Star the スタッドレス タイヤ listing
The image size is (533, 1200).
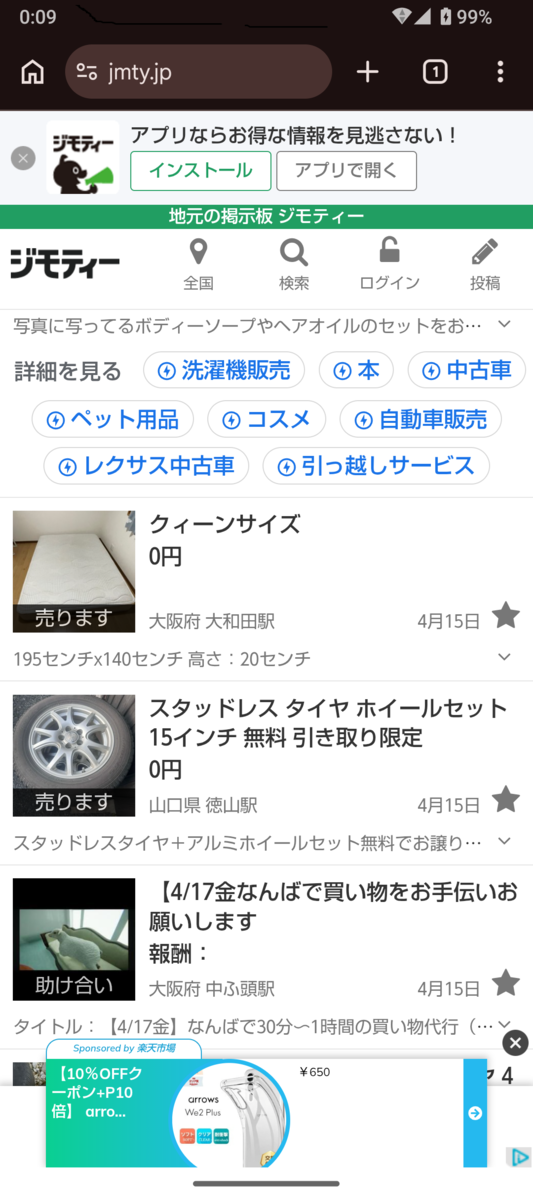[506, 800]
